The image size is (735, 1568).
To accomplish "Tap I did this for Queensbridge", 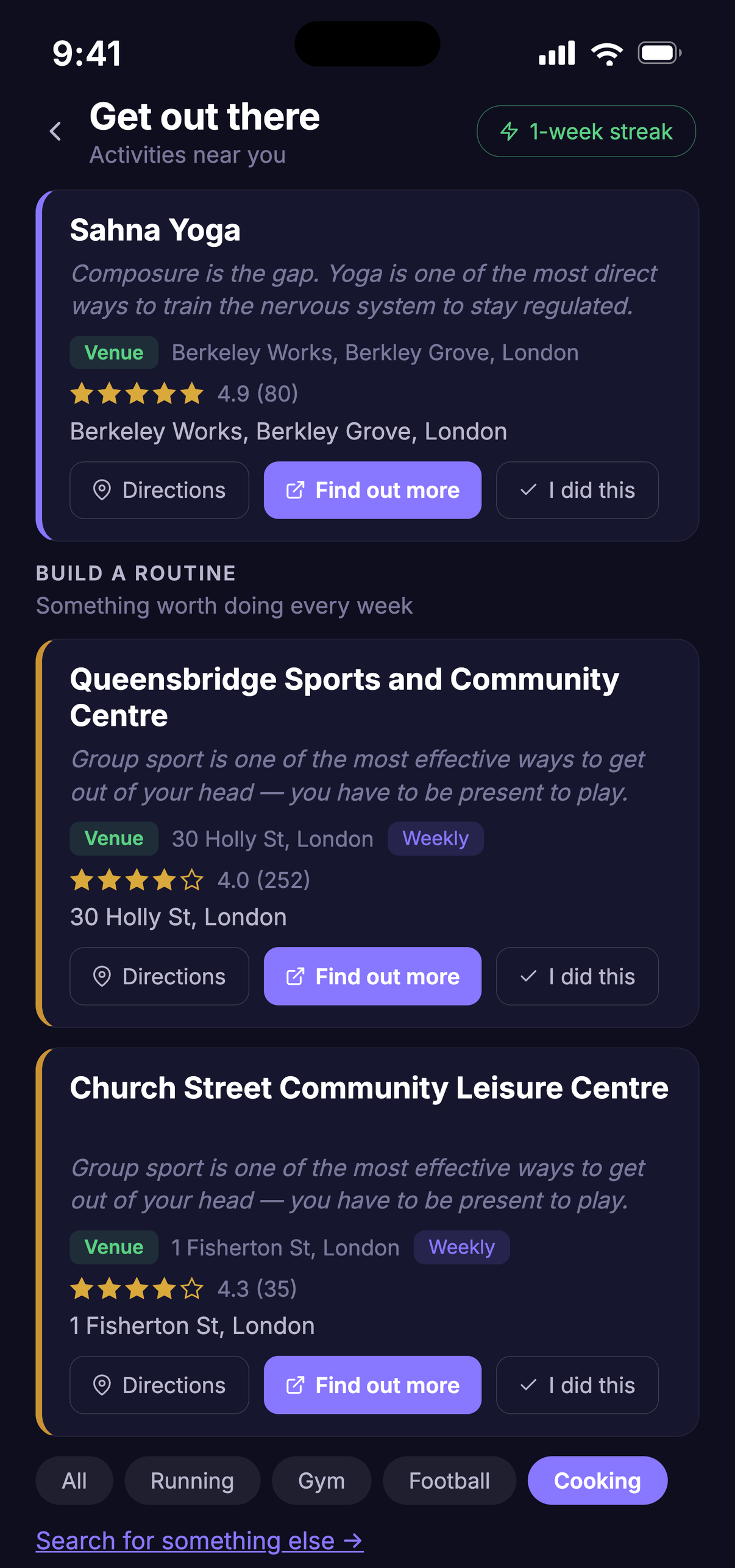I will 577,976.
